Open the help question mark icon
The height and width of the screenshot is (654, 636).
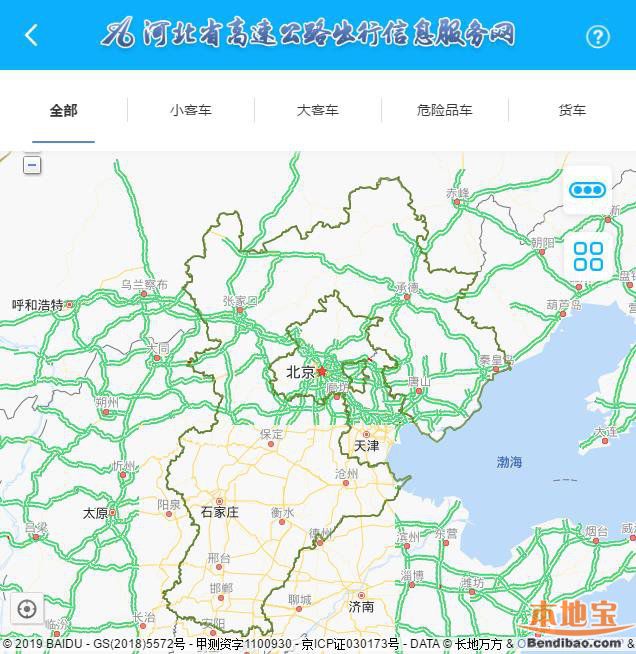tap(597, 37)
